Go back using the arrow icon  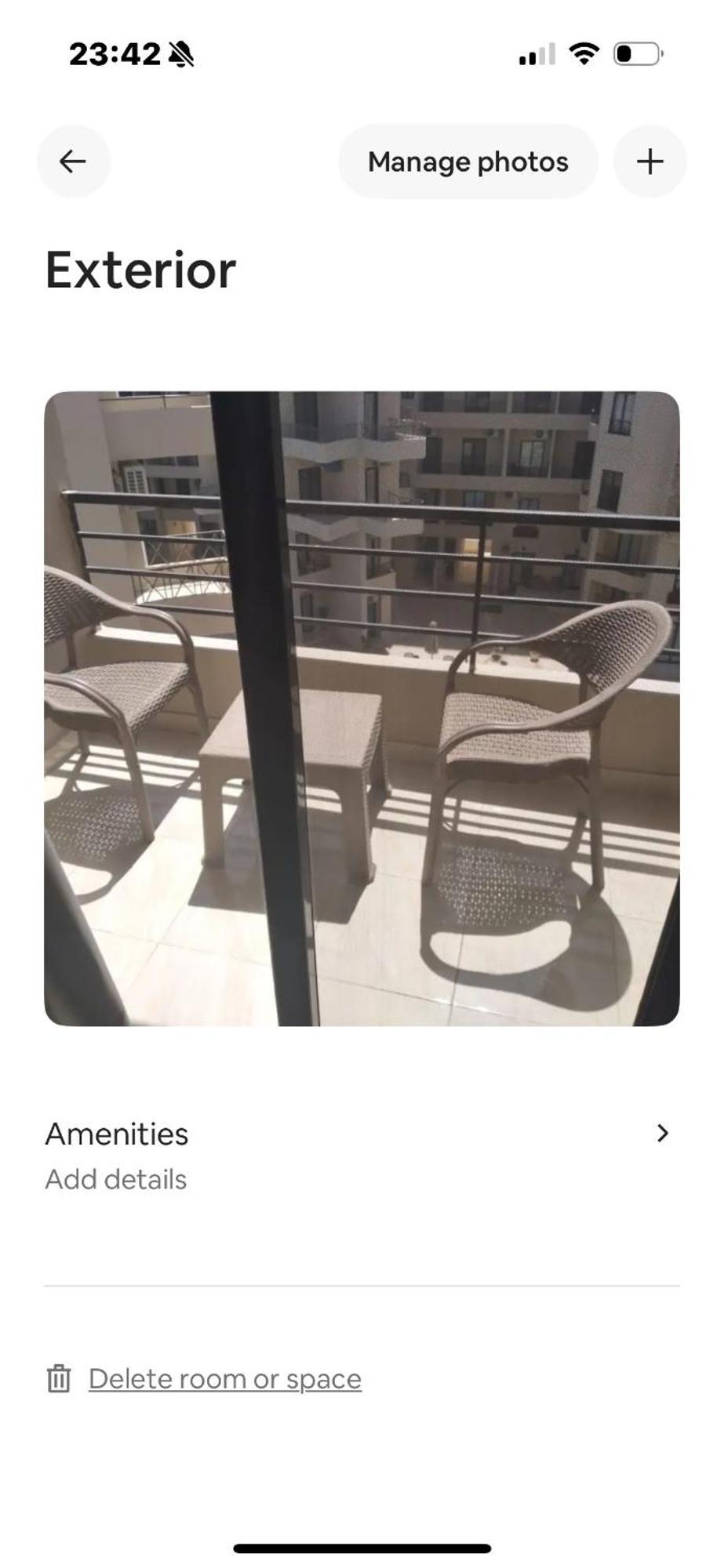coord(73,162)
